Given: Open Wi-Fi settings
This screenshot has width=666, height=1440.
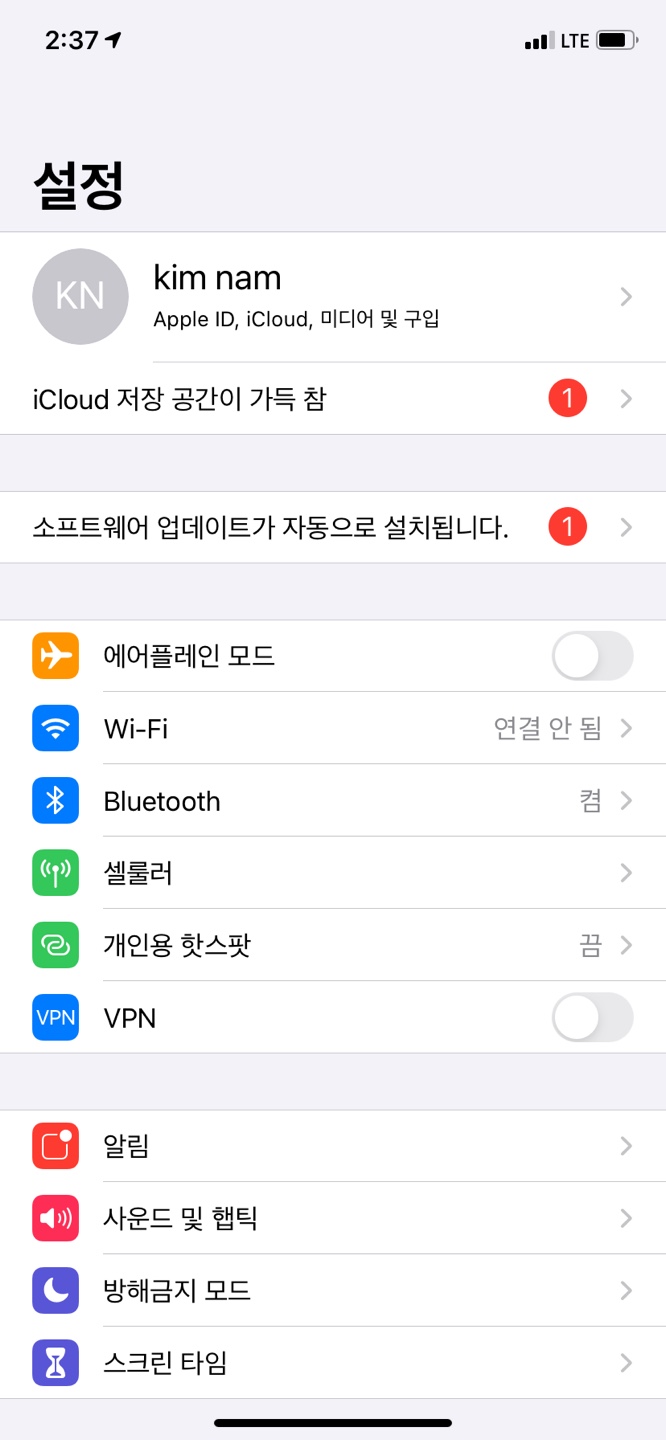Looking at the screenshot, I should coord(333,729).
